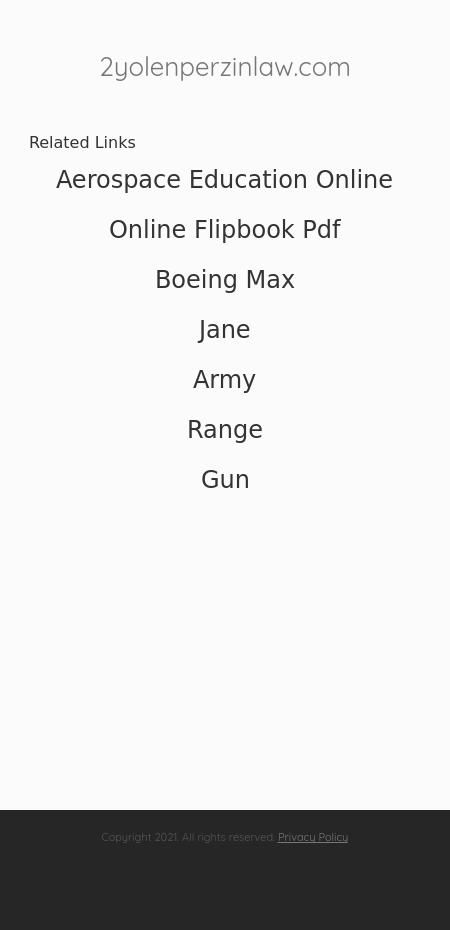Open the Online Flipbook Pdf link
Screen dimensions: 450x930
tap(225, 230)
